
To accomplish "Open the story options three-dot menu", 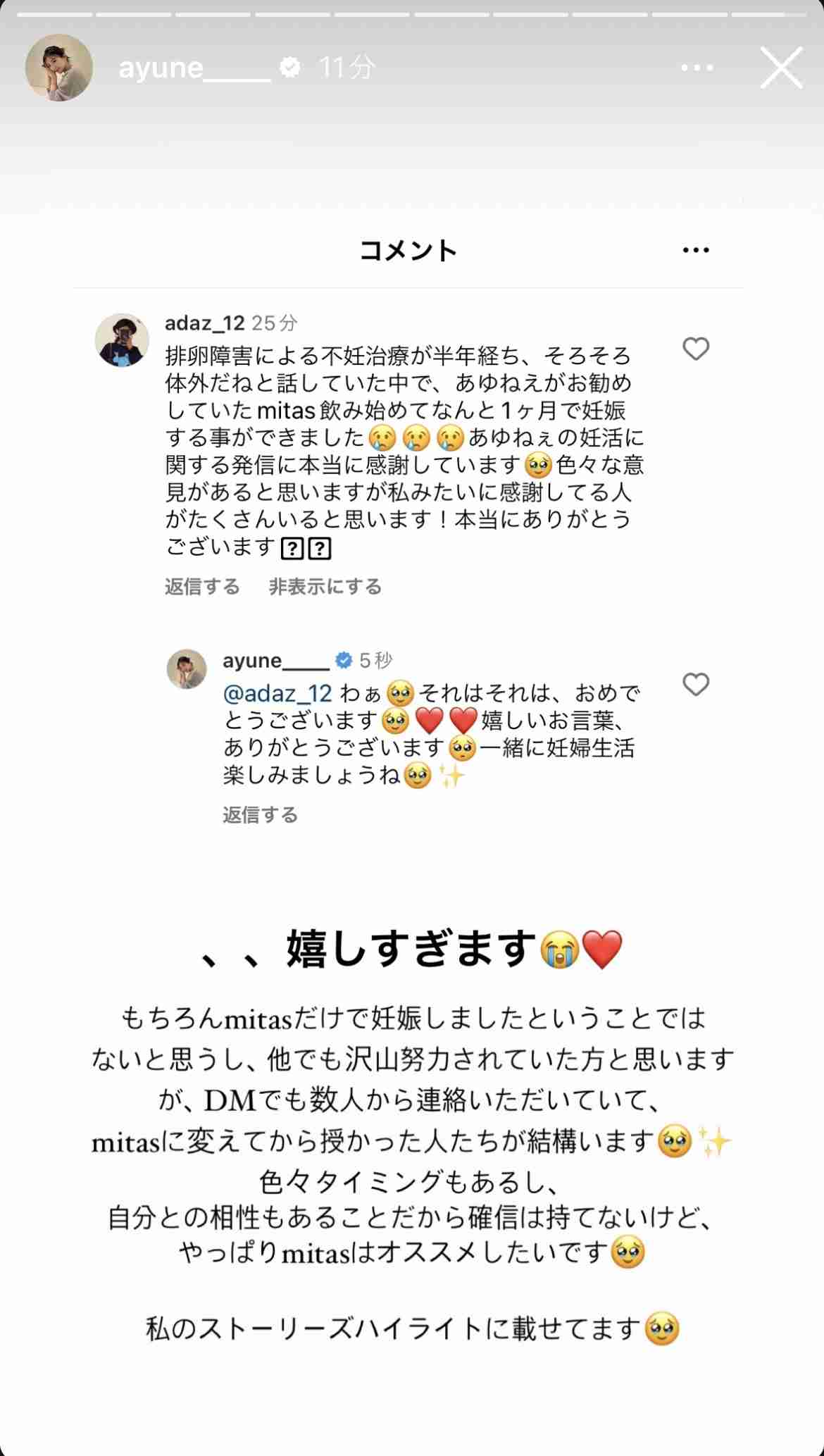I will click(697, 68).
